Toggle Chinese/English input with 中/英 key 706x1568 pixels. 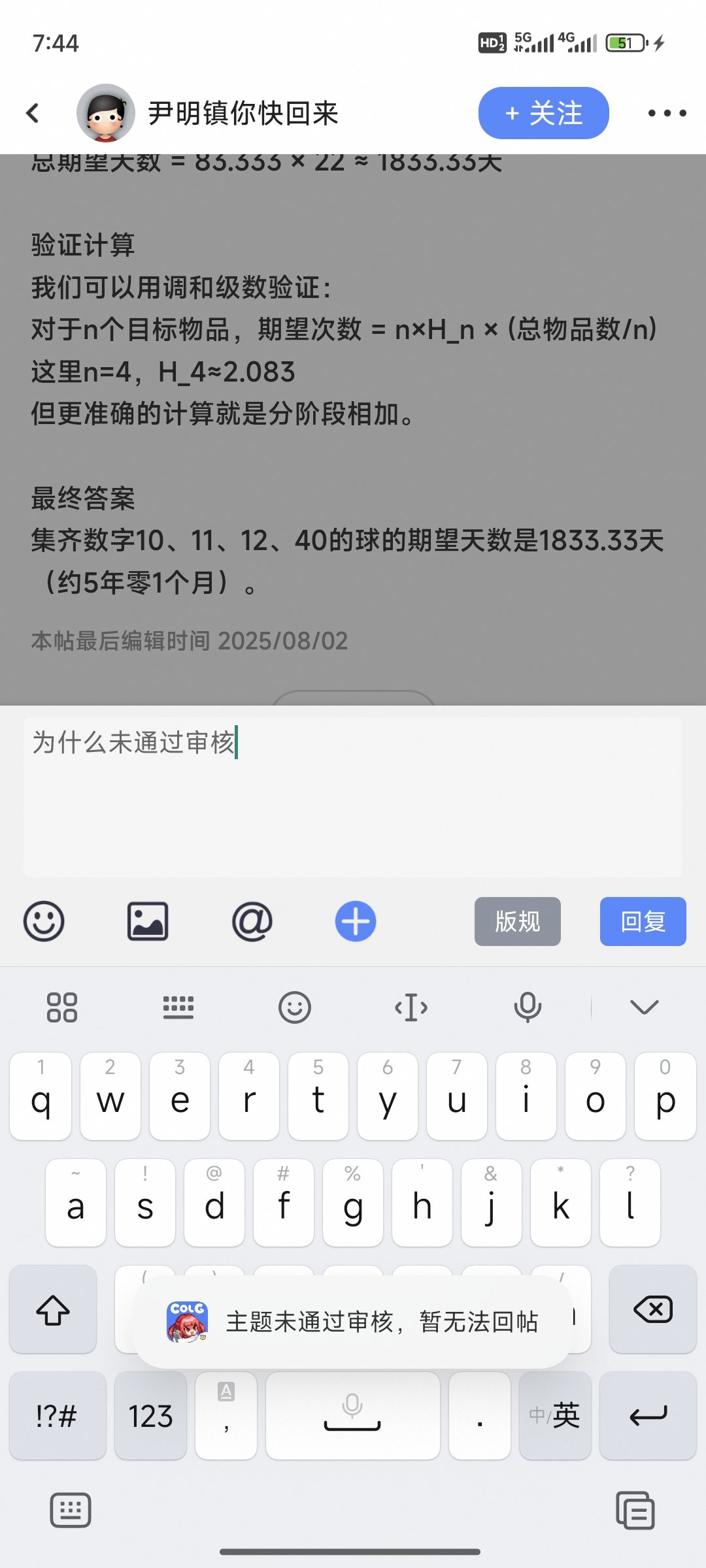click(555, 1416)
